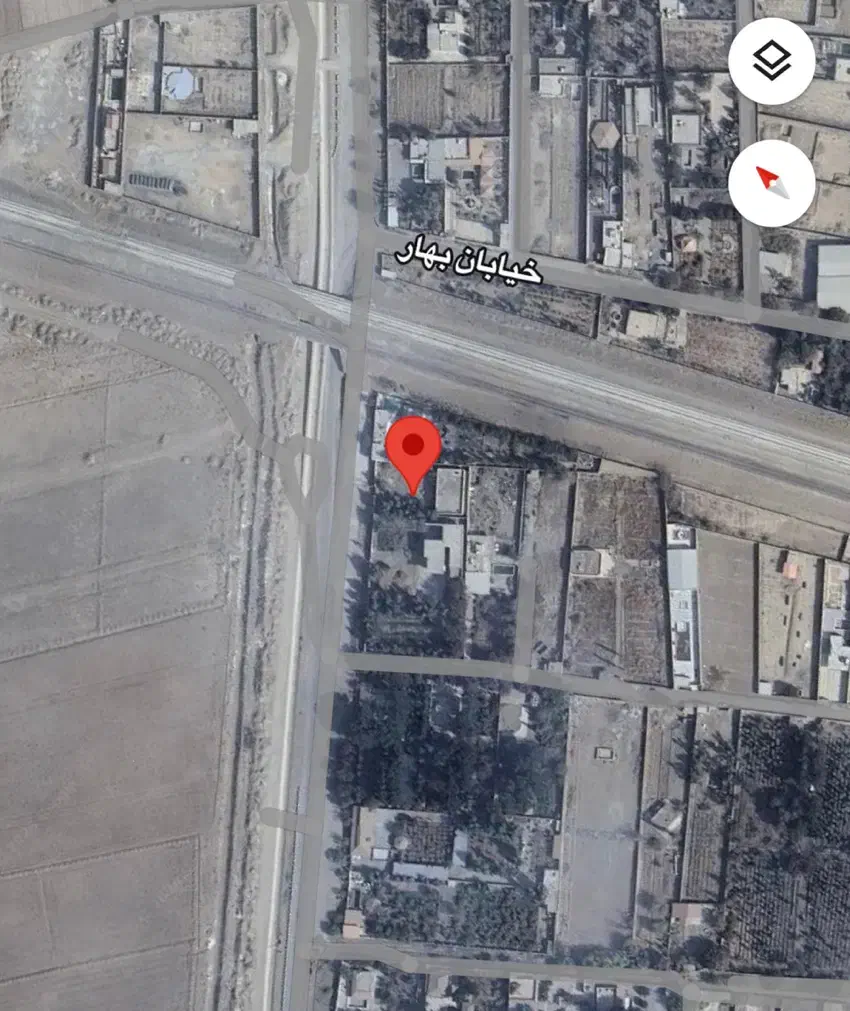Tap the compass to reset north
The image size is (850, 1011).
click(772, 183)
